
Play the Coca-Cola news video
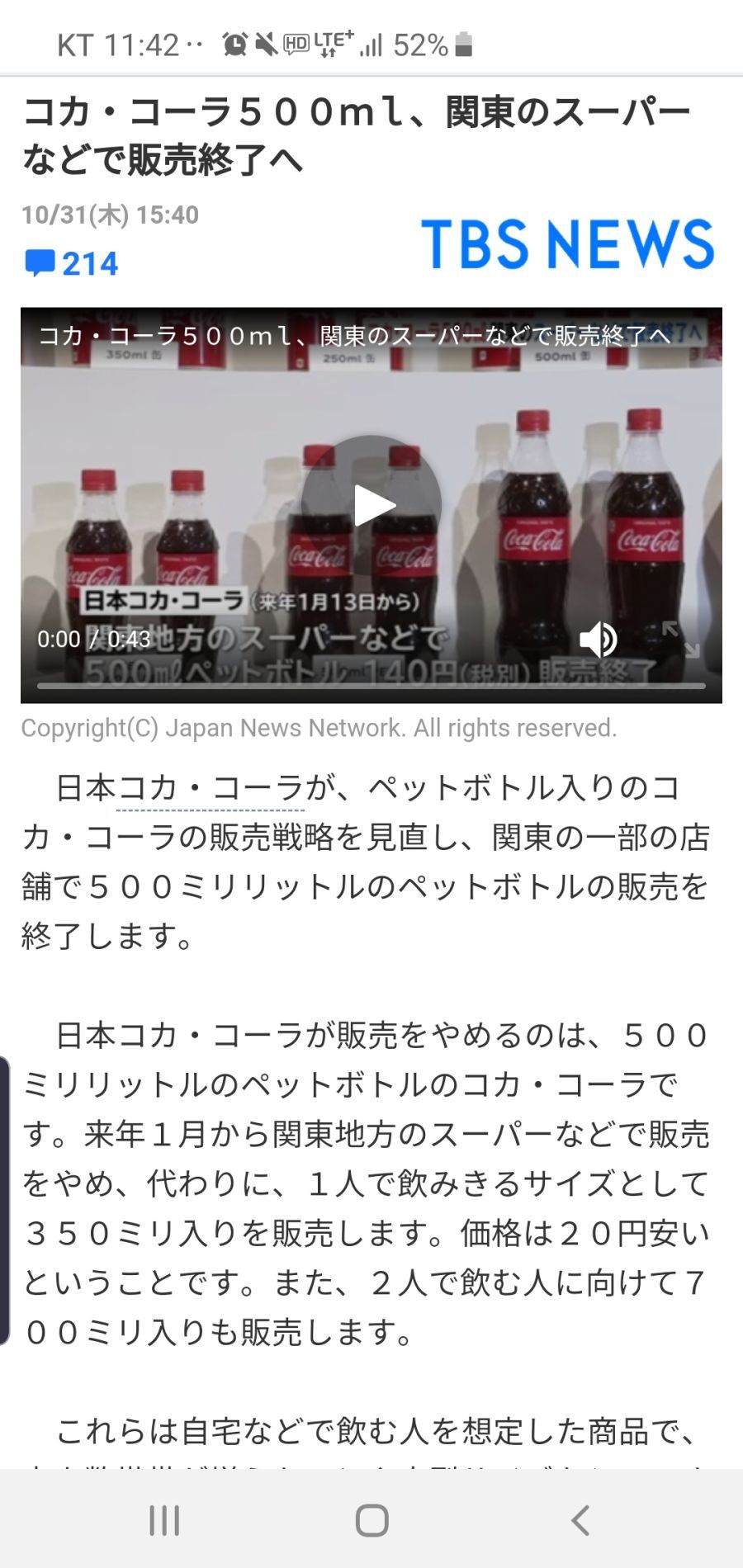pyautogui.click(x=371, y=505)
